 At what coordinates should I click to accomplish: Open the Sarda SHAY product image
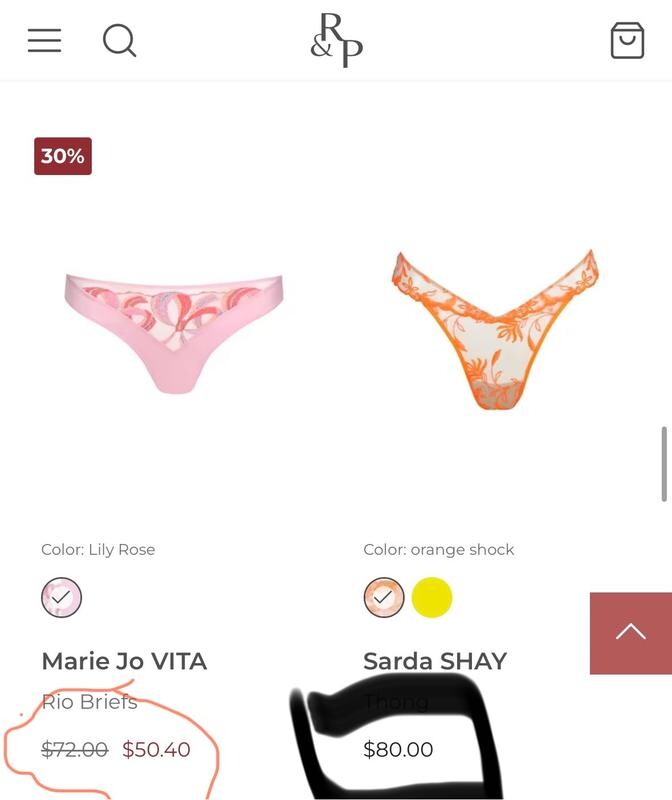495,330
